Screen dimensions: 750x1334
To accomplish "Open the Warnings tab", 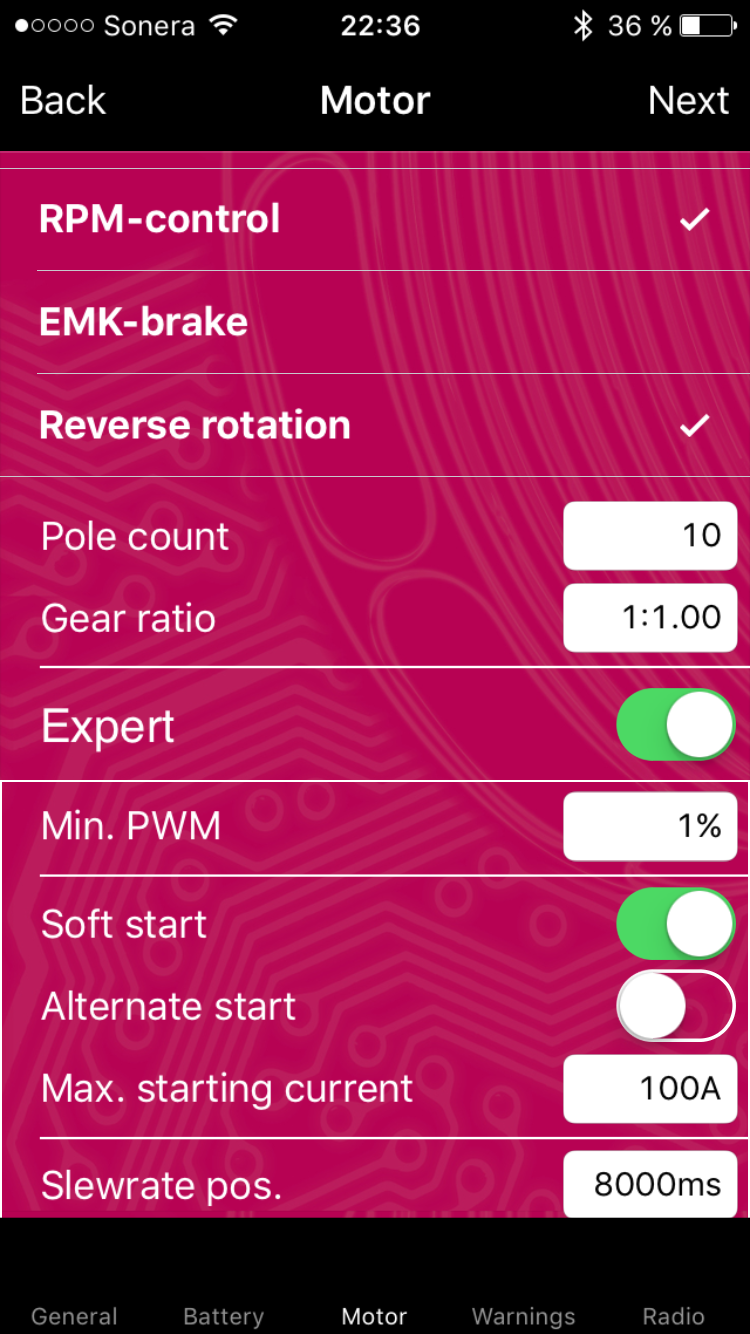I will click(x=523, y=1316).
